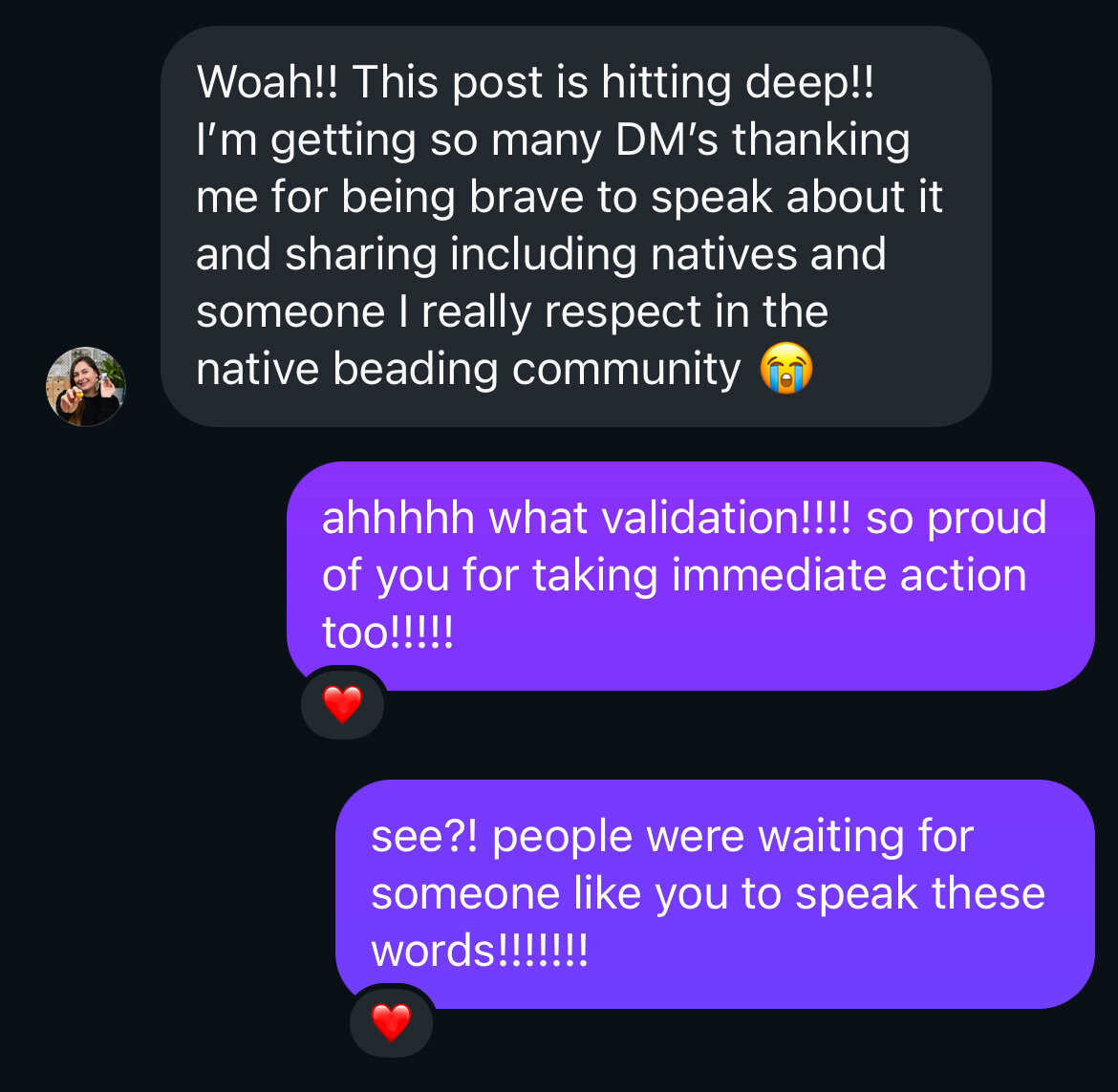The image size is (1118, 1092).
Task: Tap the heart reaction under 'see?! people were waiting' message
Action: coord(391,1023)
